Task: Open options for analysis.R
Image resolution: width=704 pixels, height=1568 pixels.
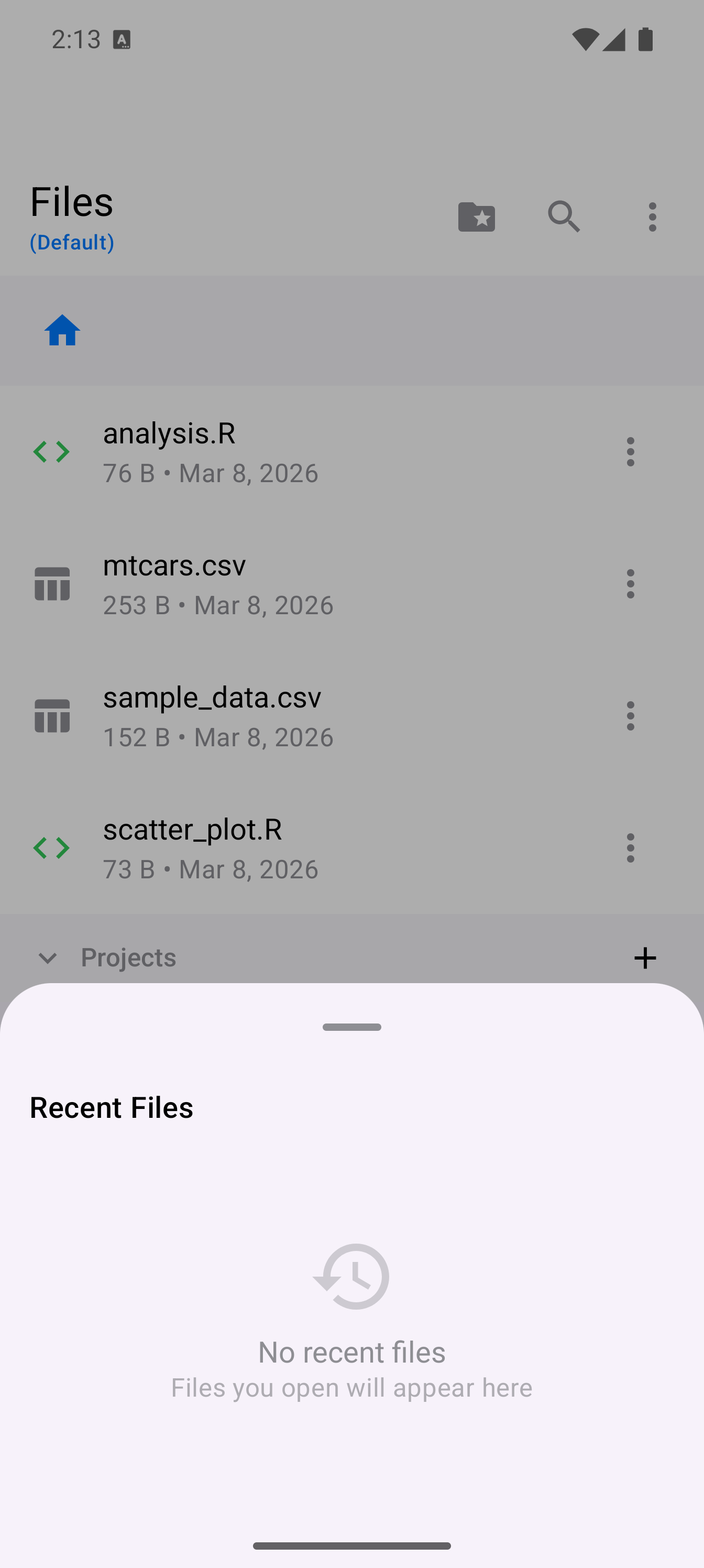Action: pyautogui.click(x=630, y=451)
